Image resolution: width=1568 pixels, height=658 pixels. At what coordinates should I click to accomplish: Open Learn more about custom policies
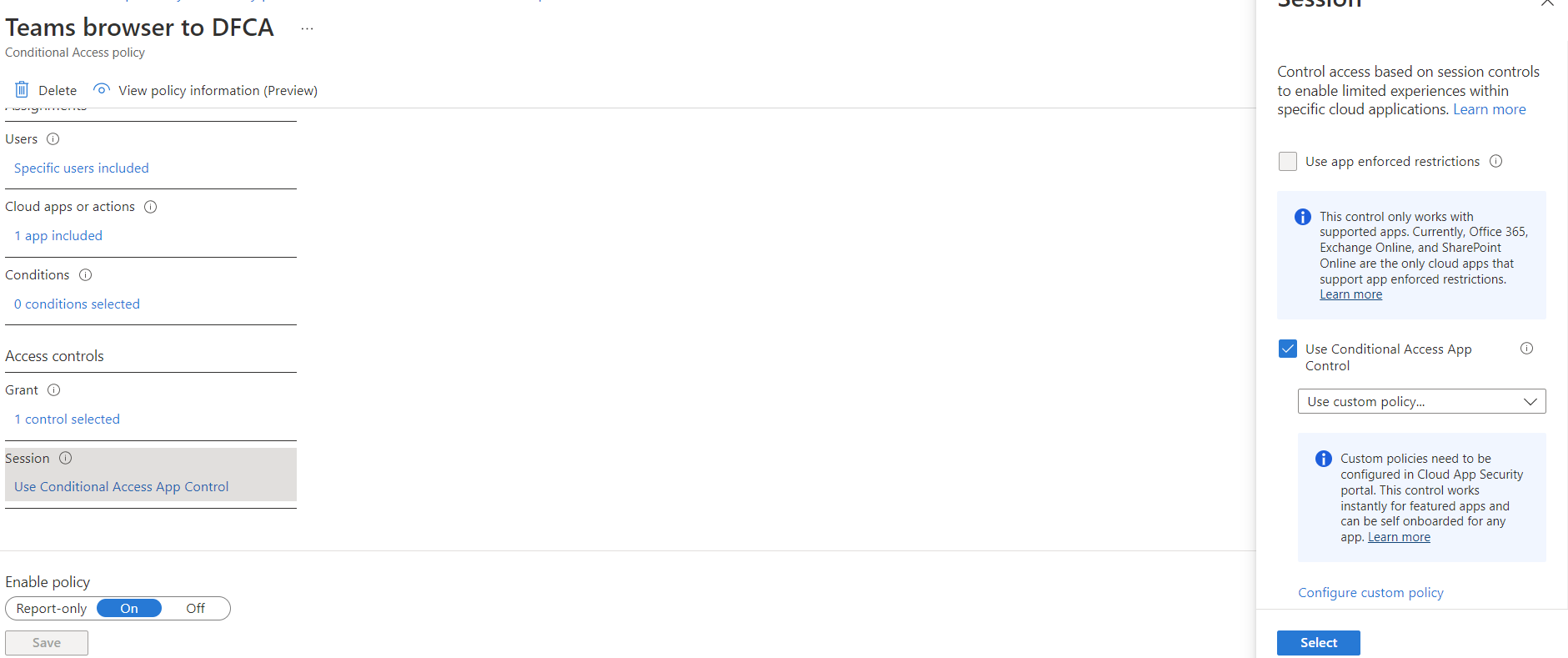pyautogui.click(x=1399, y=537)
